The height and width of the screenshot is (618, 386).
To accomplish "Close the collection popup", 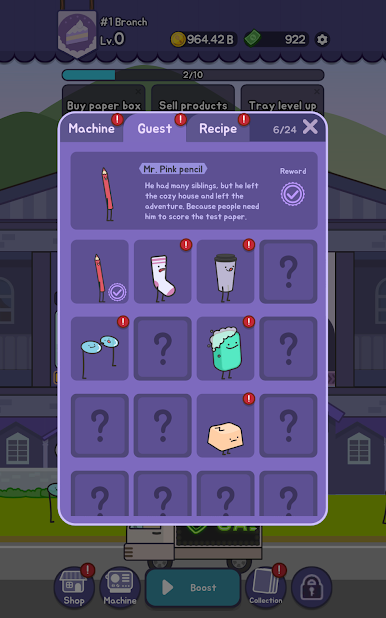I will [310, 127].
